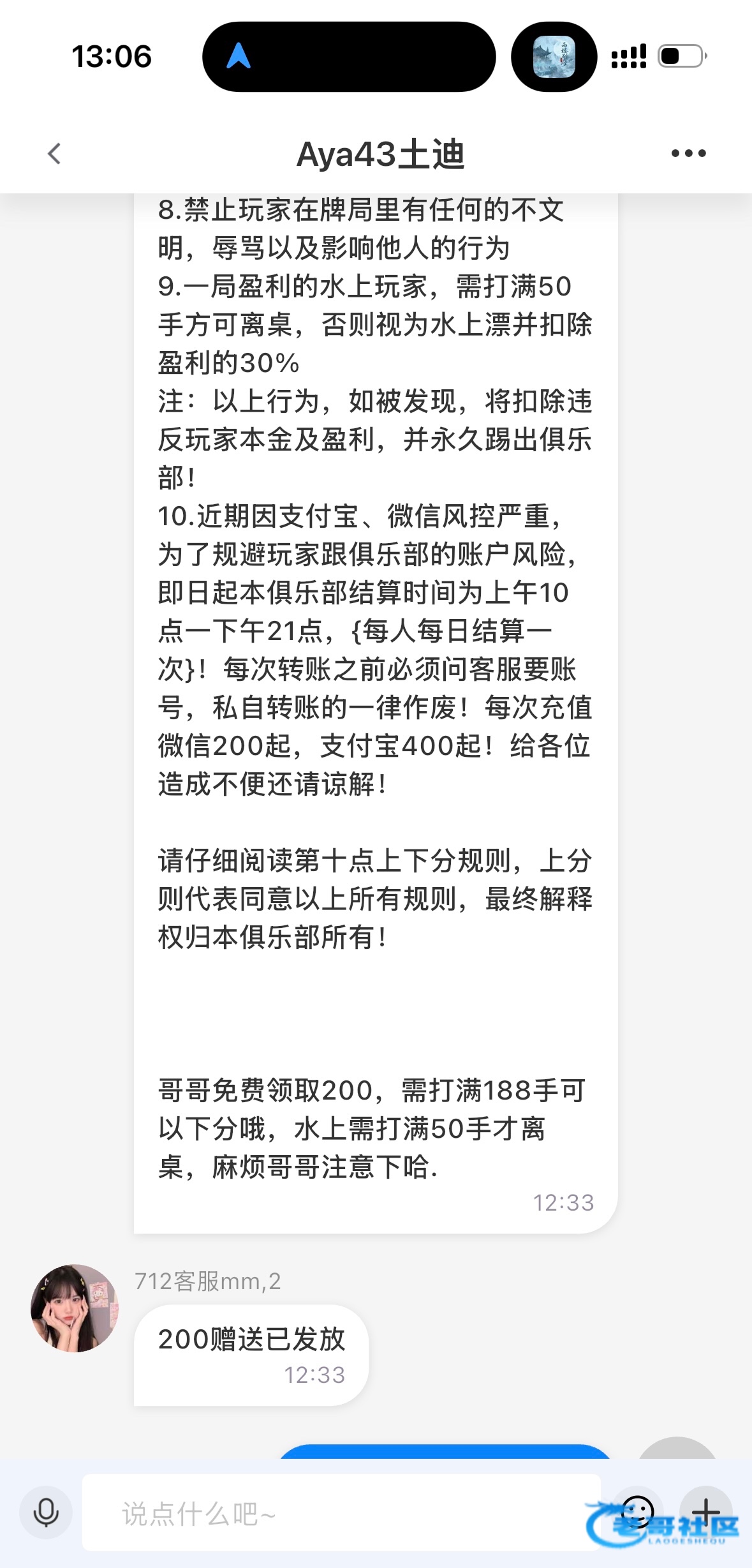The width and height of the screenshot is (752, 1568).
Task: Go back from the Aya43土迪 chat
Action: [54, 154]
